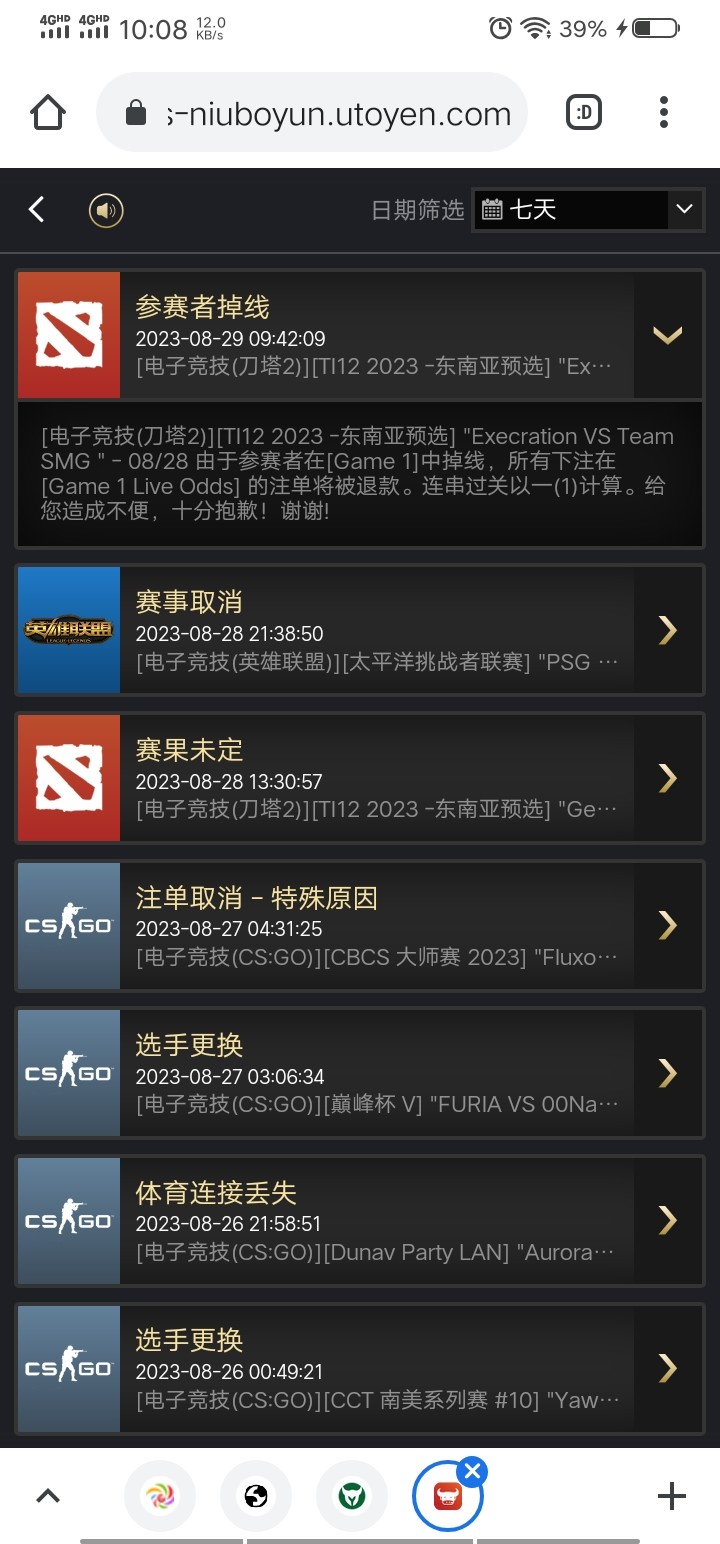720x1544 pixels.
Task: Collapse the bottom tab bar with the up chevron
Action: click(47, 1495)
